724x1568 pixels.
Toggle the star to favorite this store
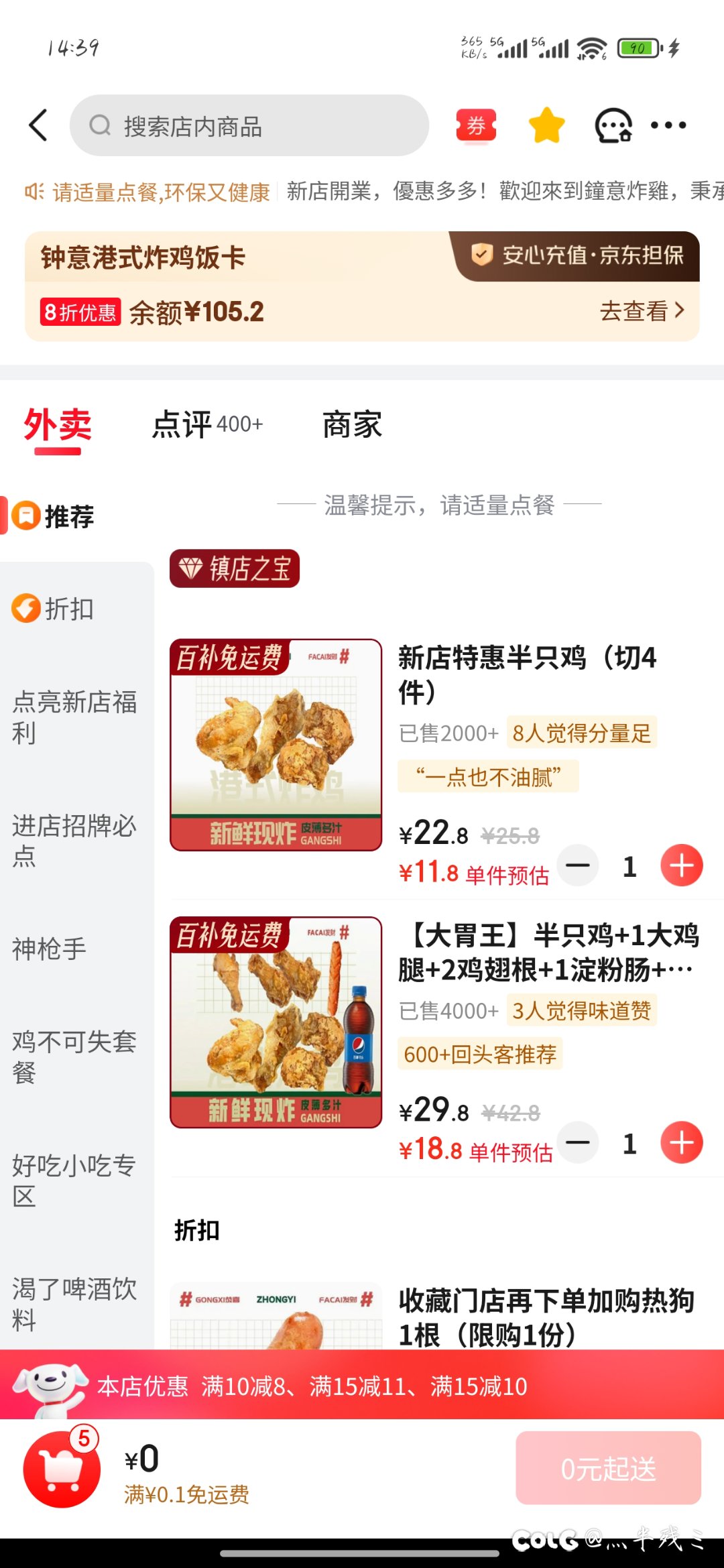pos(546,125)
